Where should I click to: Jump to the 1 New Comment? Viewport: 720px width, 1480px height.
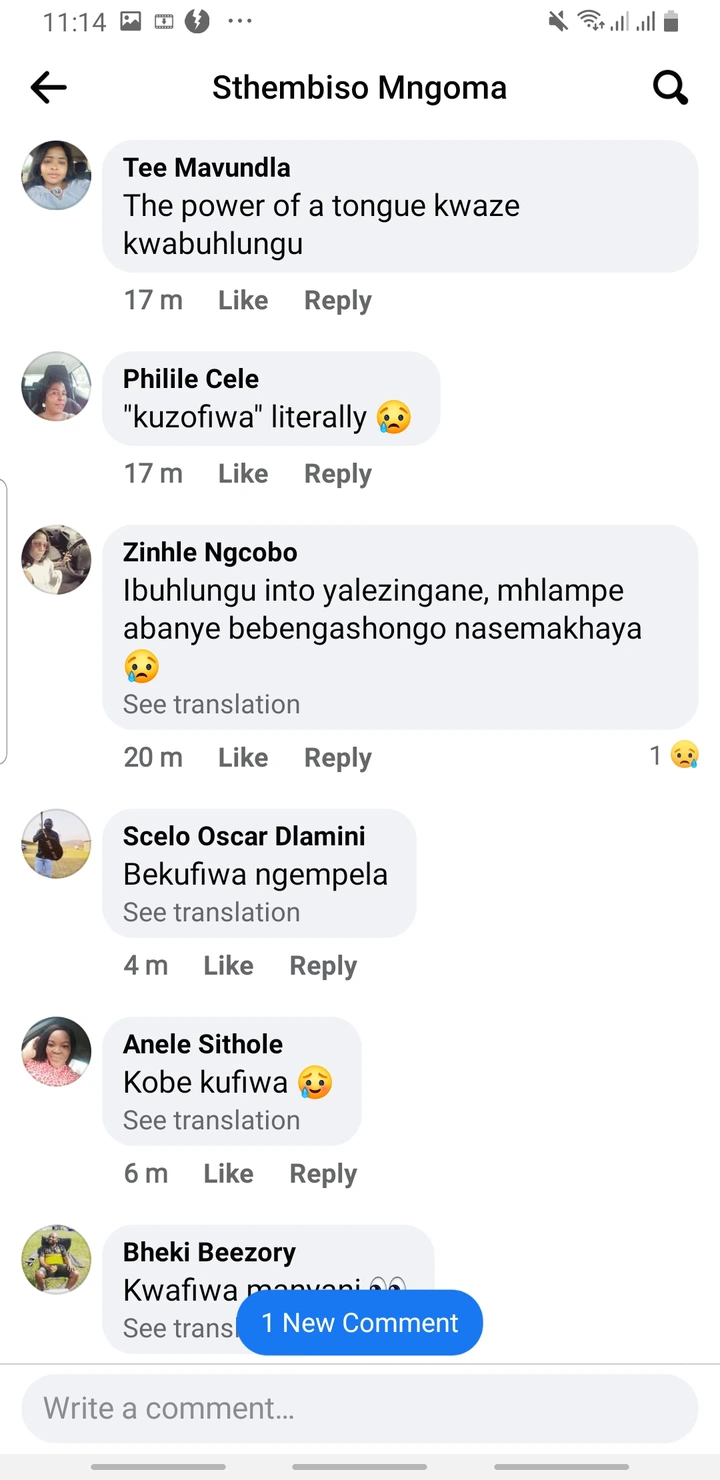pyautogui.click(x=360, y=1323)
